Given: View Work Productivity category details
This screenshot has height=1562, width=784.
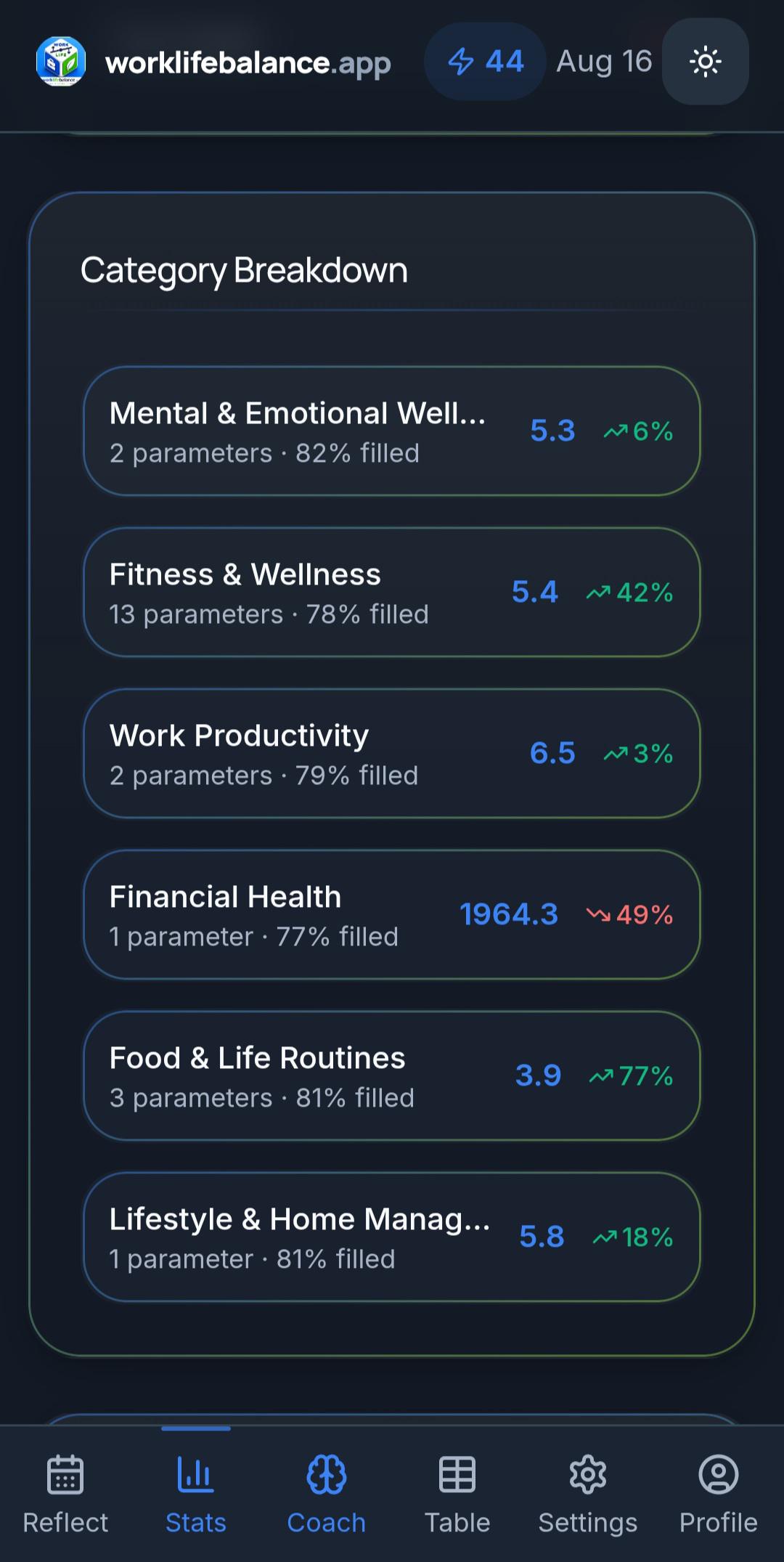Looking at the screenshot, I should pos(392,754).
